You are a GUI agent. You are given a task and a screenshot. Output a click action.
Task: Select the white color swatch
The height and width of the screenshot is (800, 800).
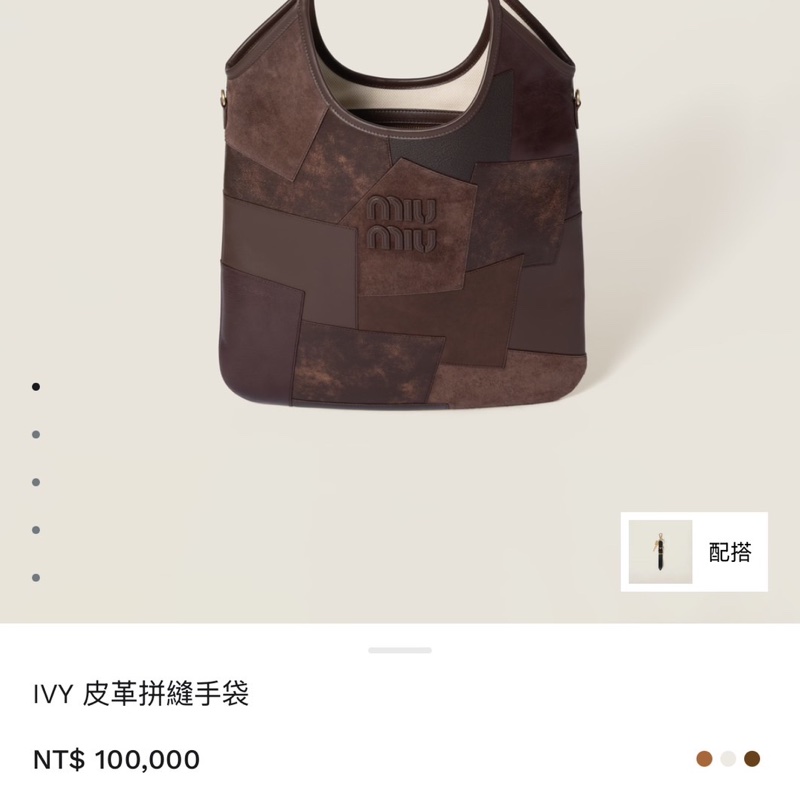pos(728,759)
